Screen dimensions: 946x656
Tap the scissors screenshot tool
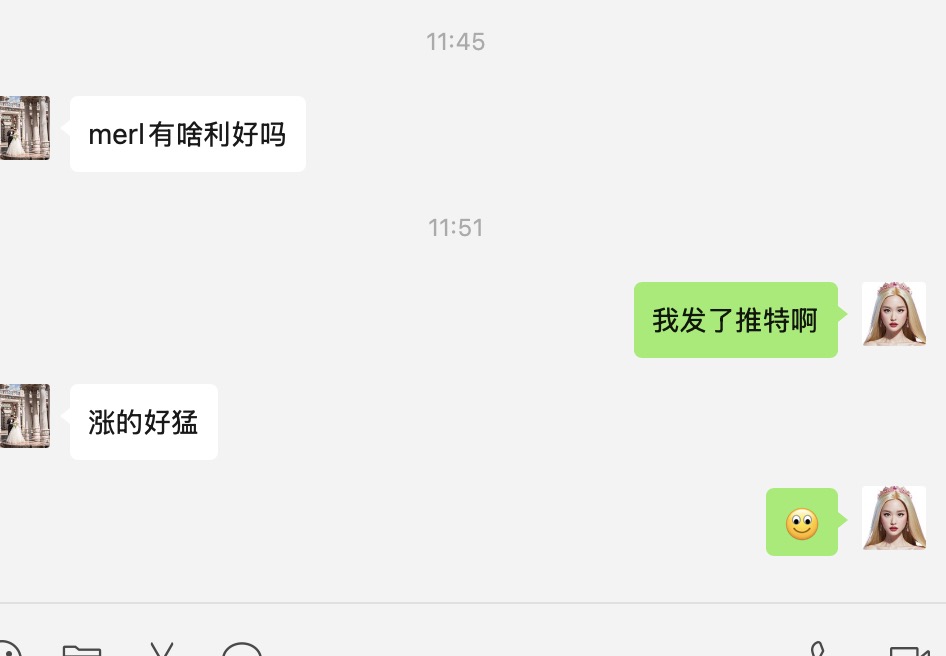pos(162,650)
